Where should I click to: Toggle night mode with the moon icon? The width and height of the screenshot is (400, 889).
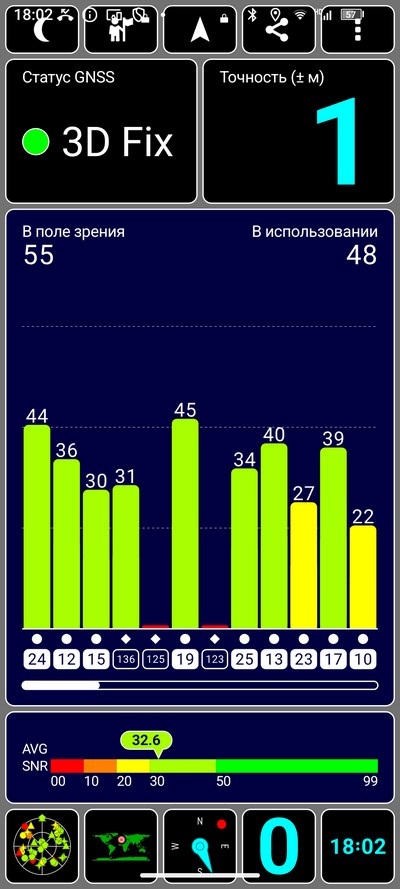[42, 29]
